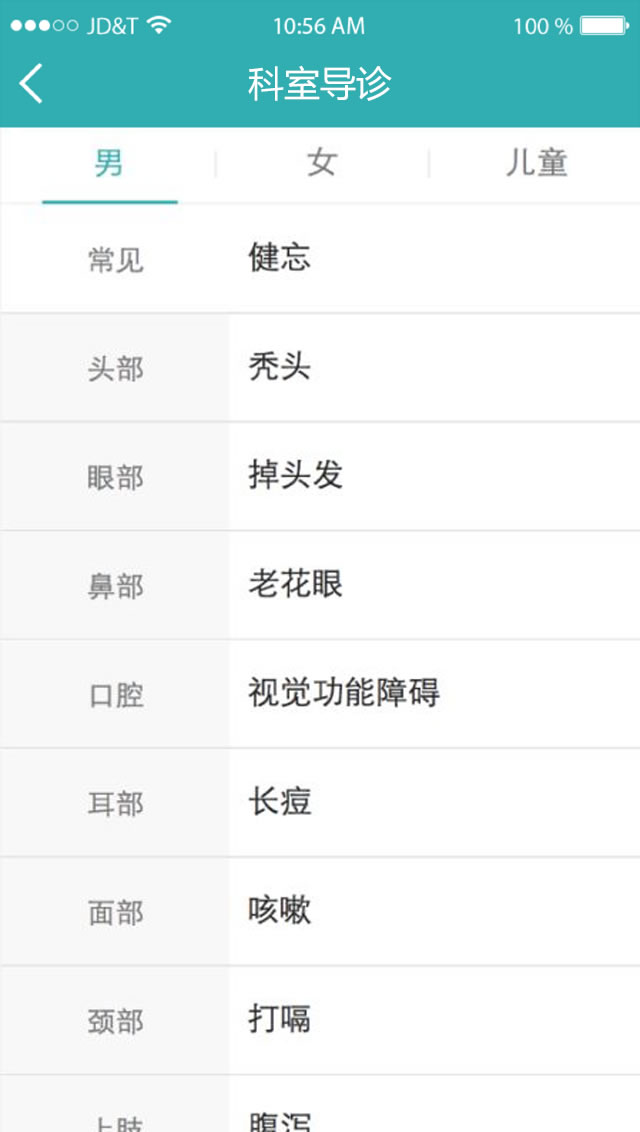The image size is (640, 1132).
Task: Choose the 眼部 body part category
Action: (x=115, y=477)
